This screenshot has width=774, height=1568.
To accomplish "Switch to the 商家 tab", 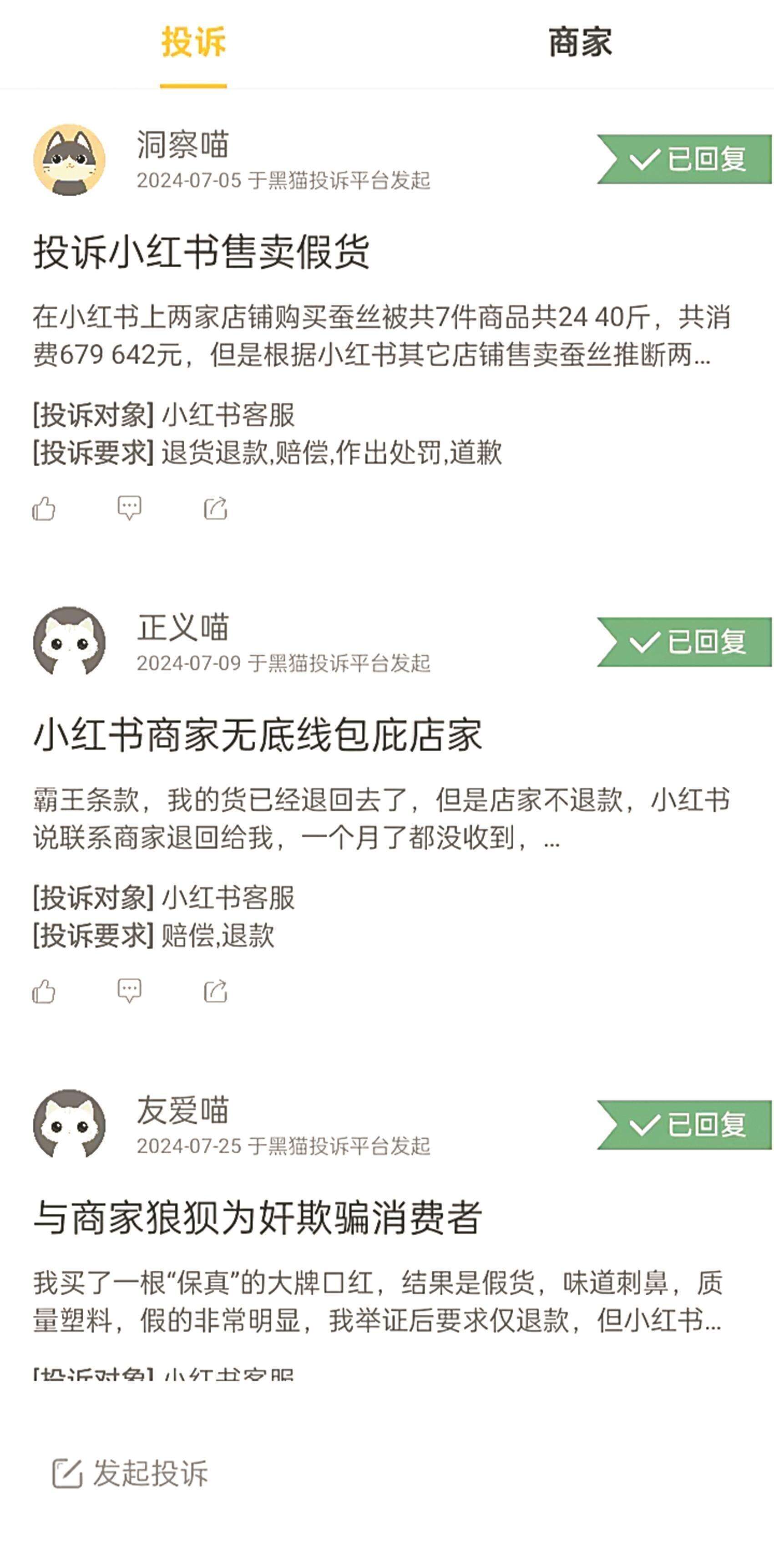I will click(579, 43).
